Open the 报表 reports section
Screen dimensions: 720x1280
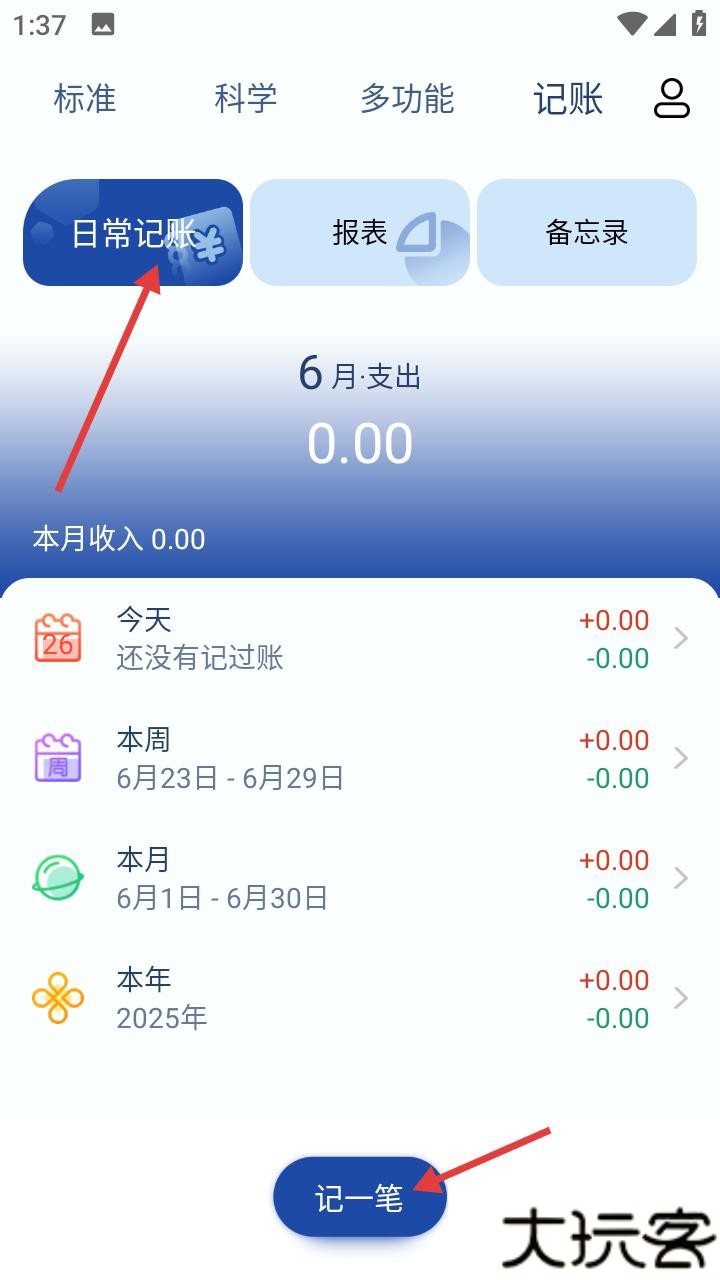coord(360,233)
